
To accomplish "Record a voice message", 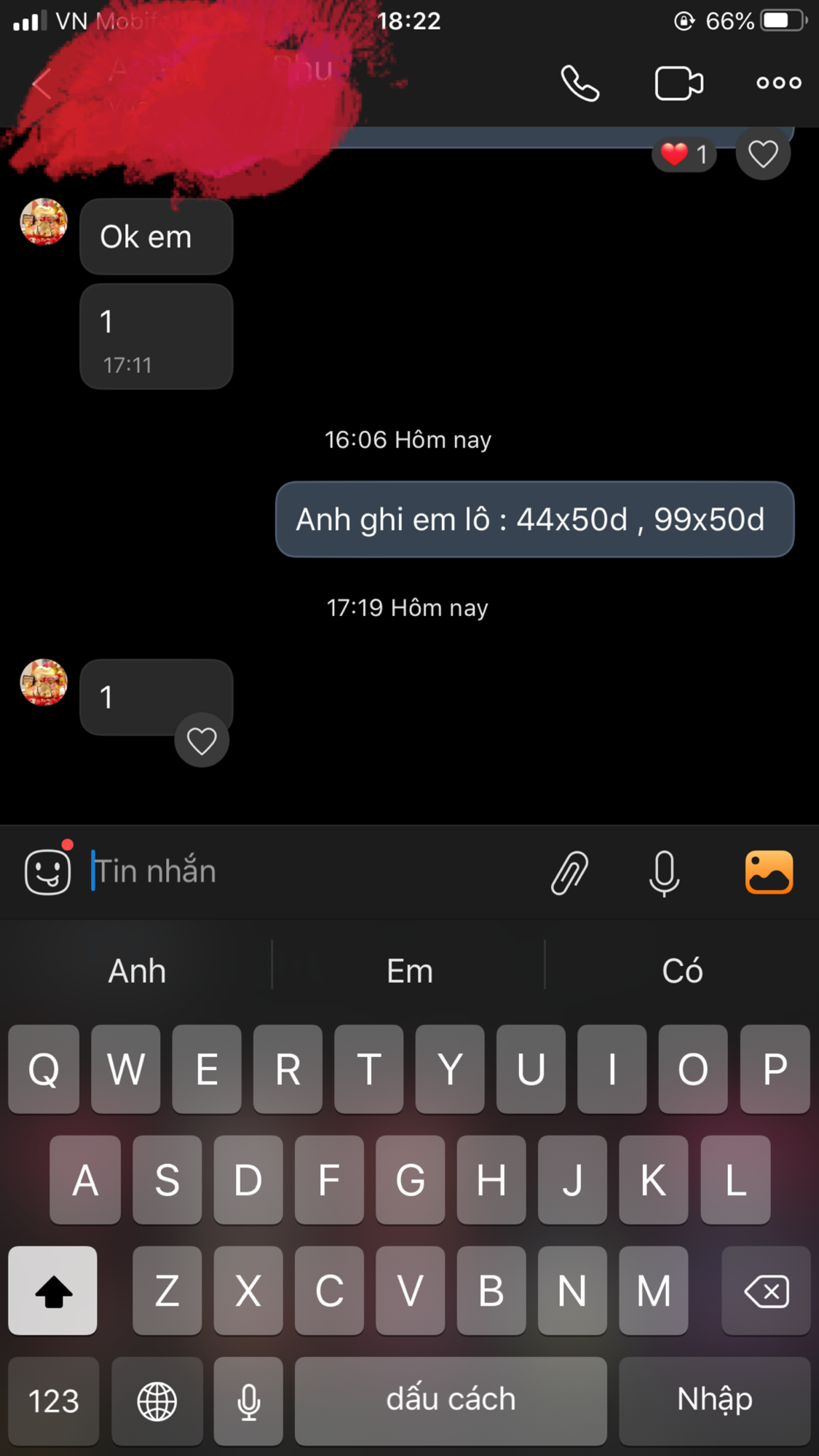I will 664,871.
